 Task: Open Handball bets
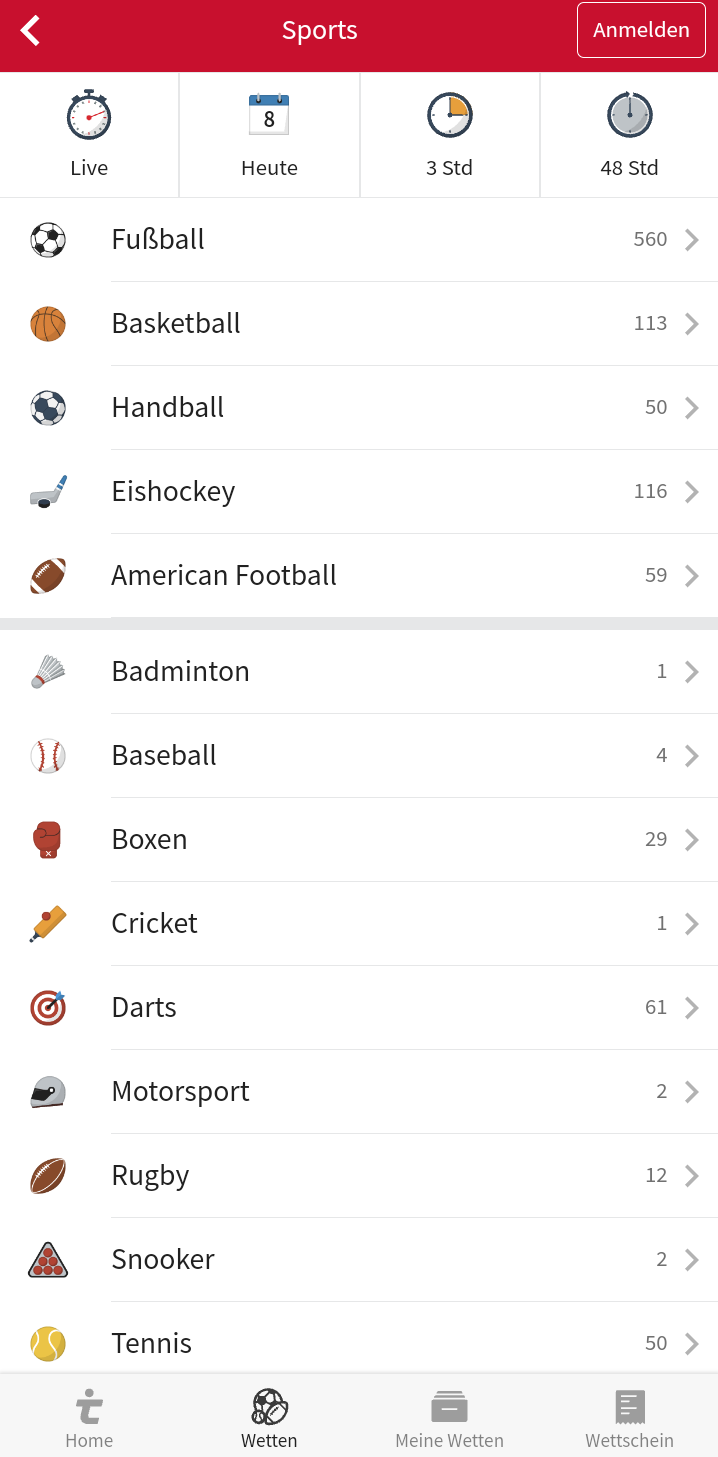359,408
